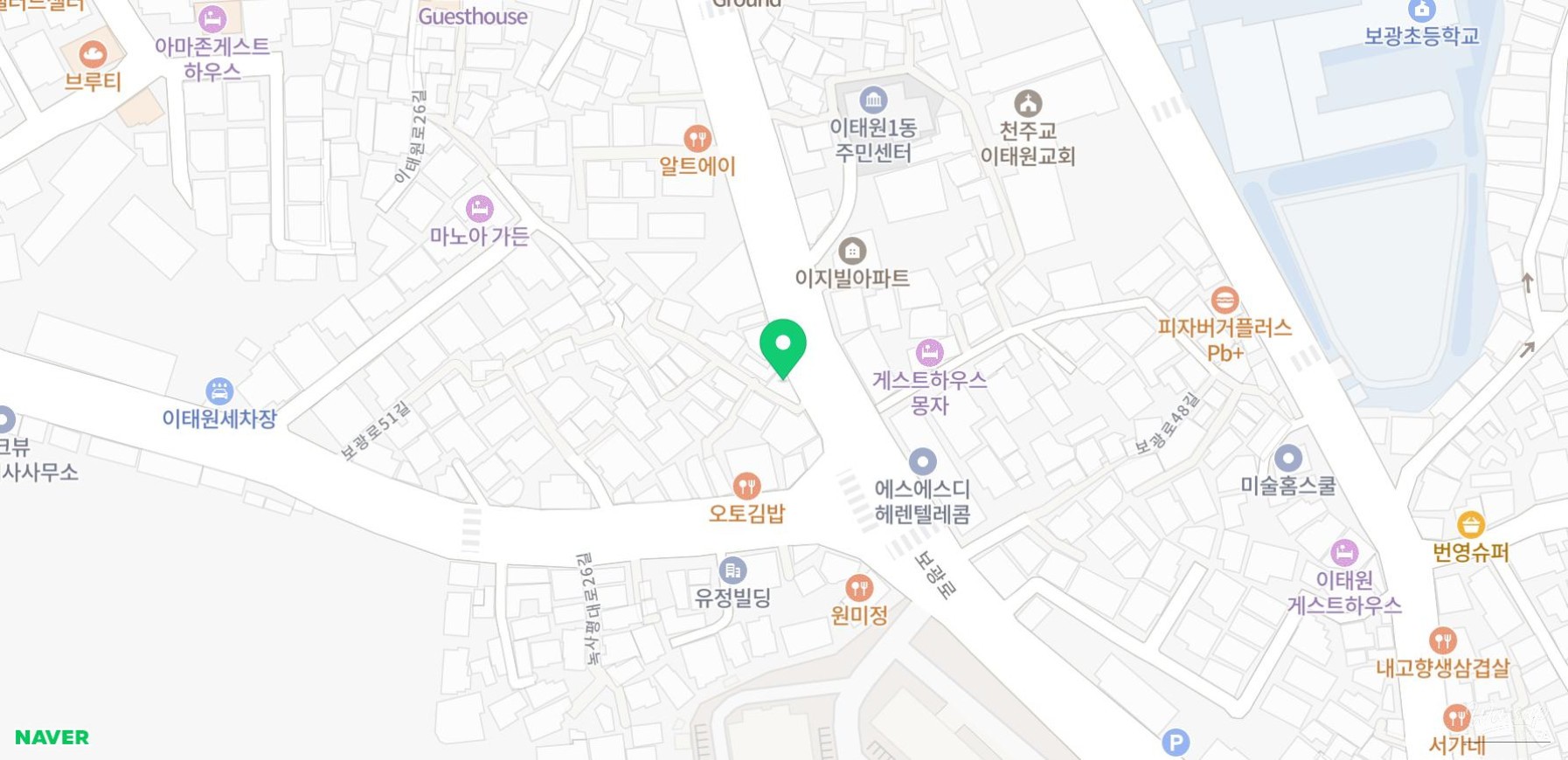This screenshot has height=760, width=1568.
Task: Tap the 이태원세차장 car wash marker
Action: [x=219, y=391]
